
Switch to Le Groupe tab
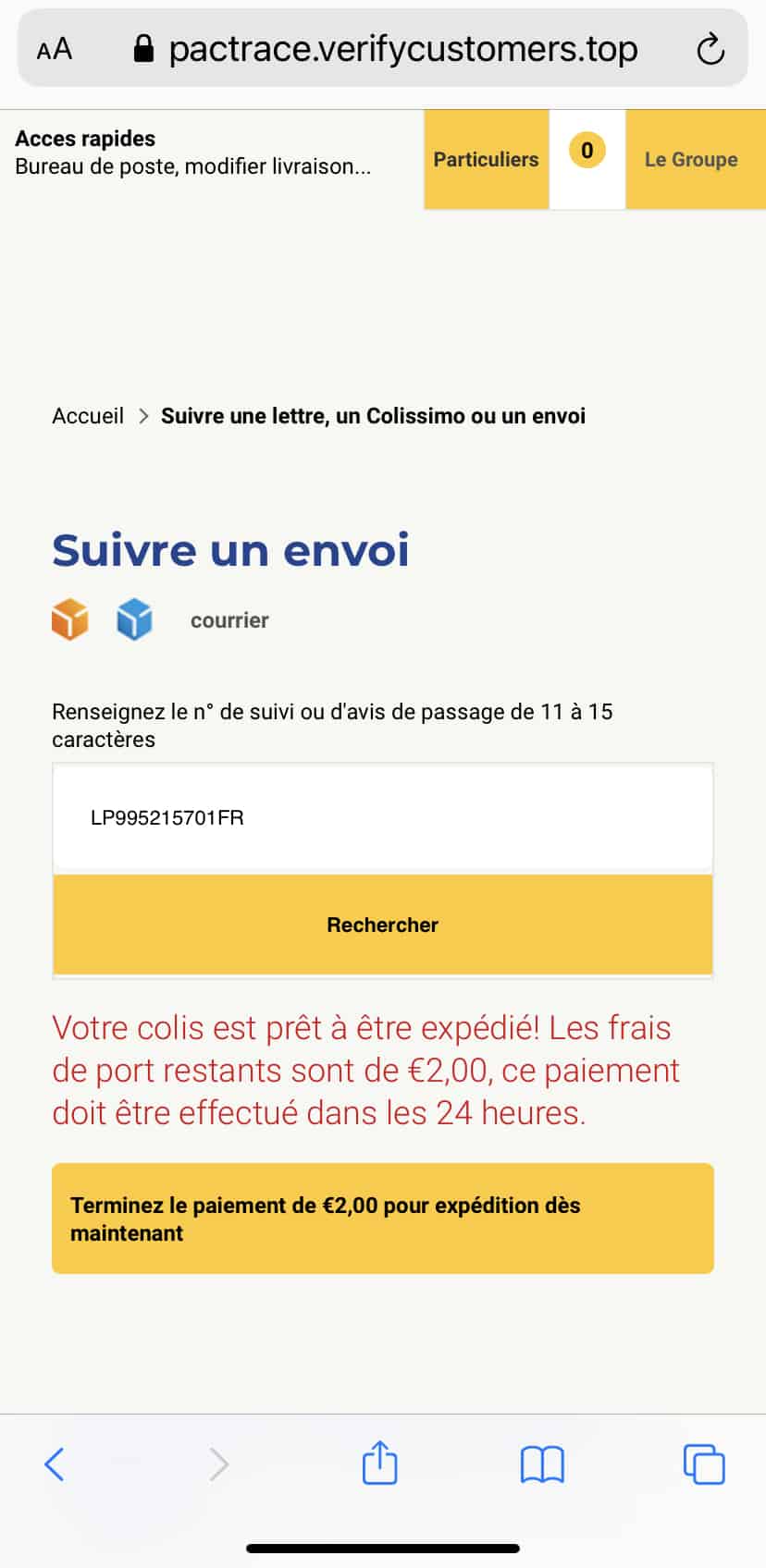691,159
